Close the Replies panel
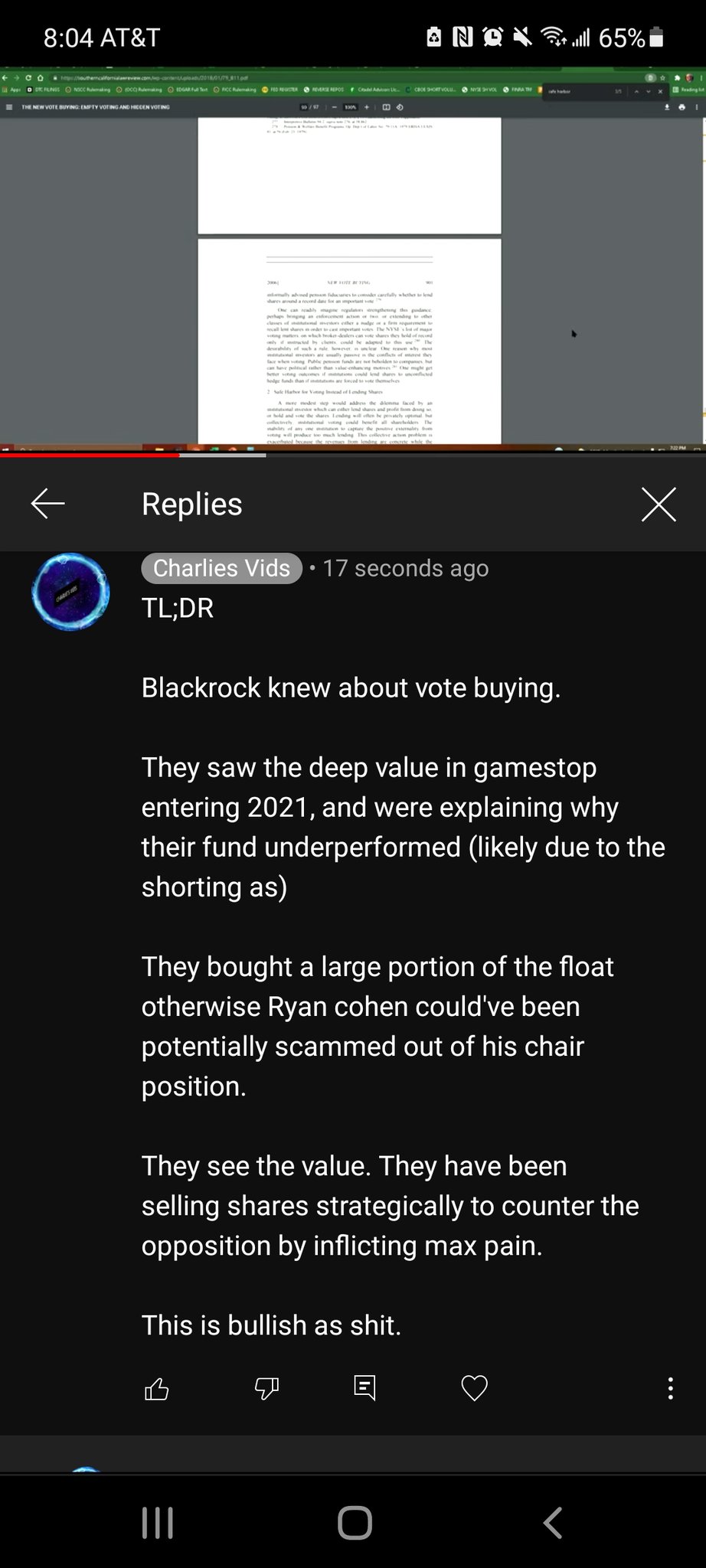Viewport: 706px width, 1568px height. pos(659,504)
